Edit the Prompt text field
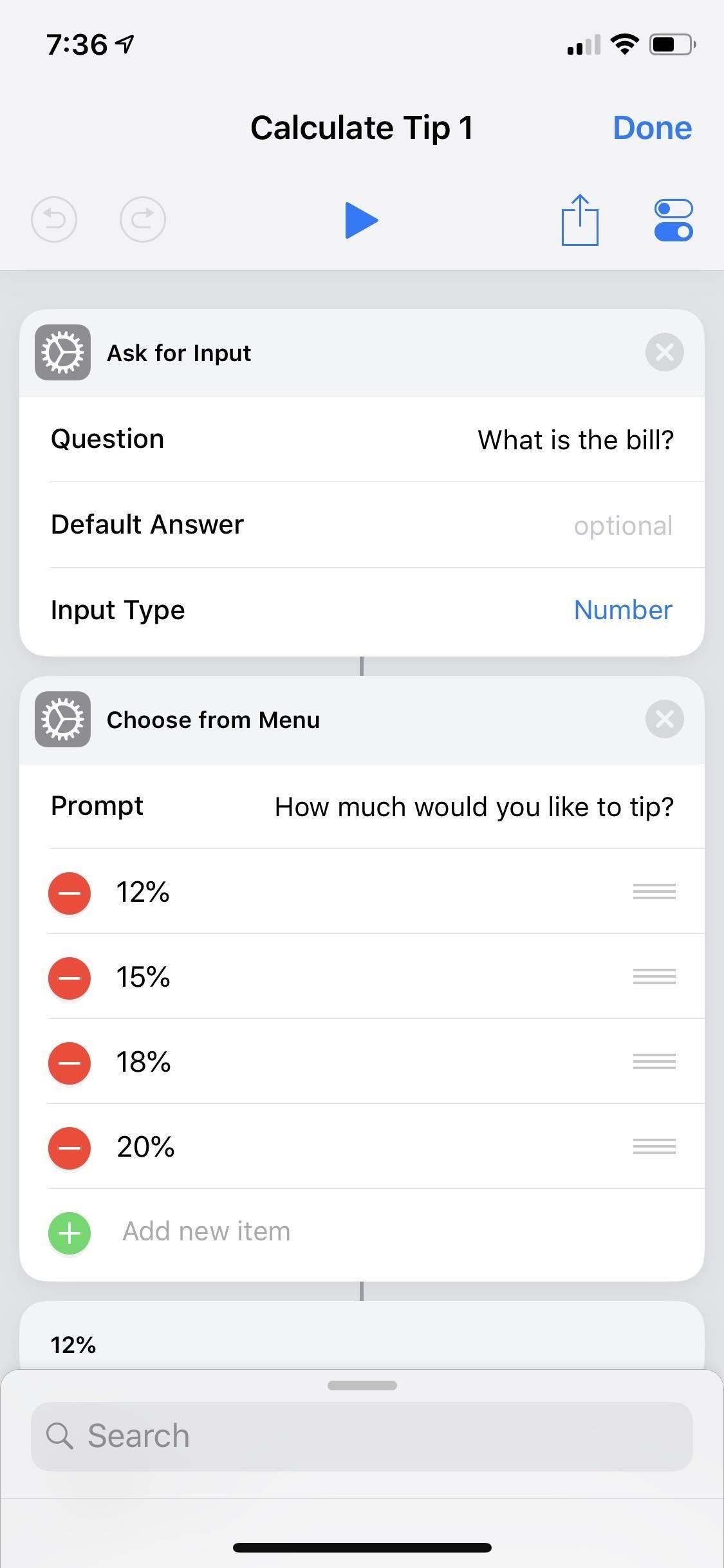 tap(474, 807)
